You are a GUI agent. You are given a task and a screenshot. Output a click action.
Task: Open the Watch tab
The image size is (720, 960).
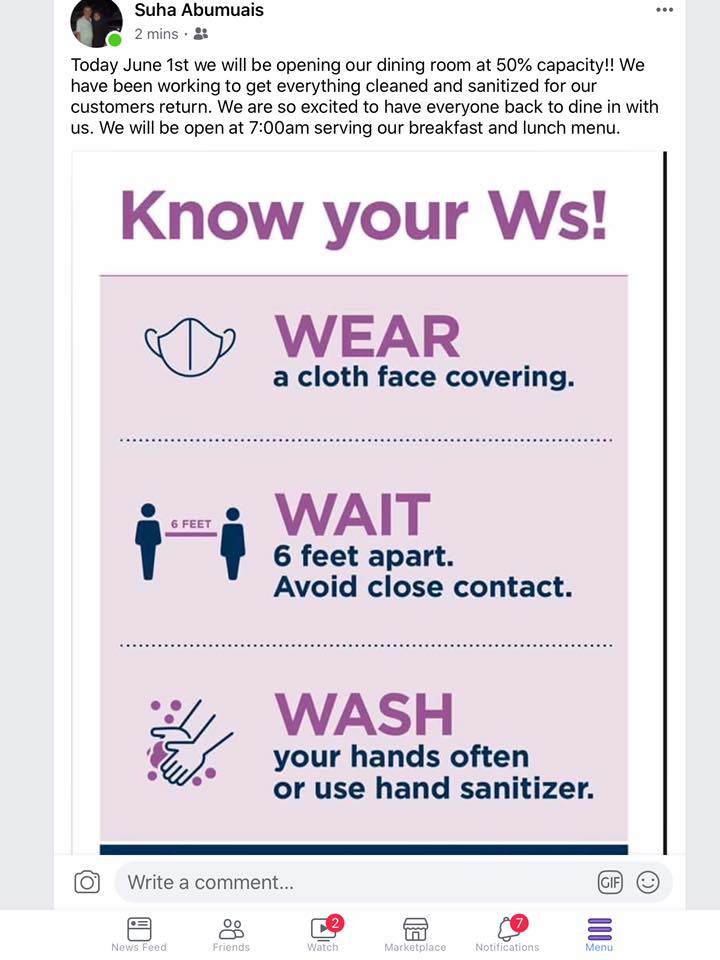(x=323, y=934)
